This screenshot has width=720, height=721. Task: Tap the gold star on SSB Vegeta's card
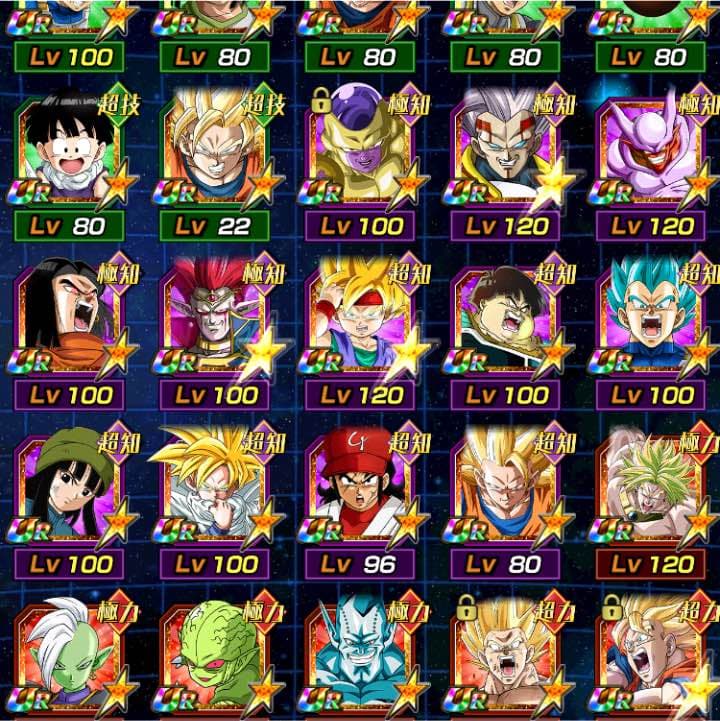point(699,353)
